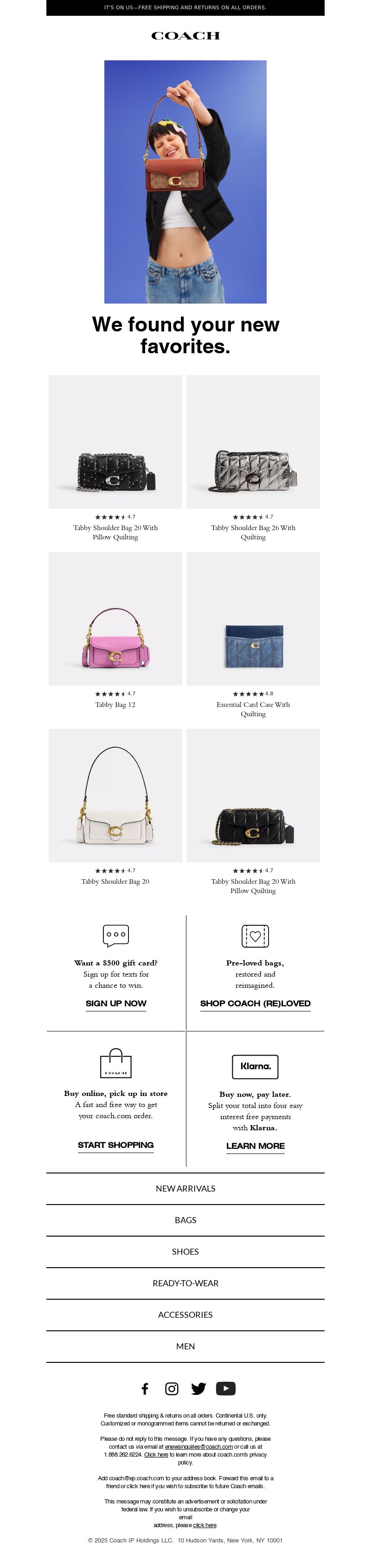The width and height of the screenshot is (371, 1568).
Task: Go to the Bags category
Action: 185,1220
